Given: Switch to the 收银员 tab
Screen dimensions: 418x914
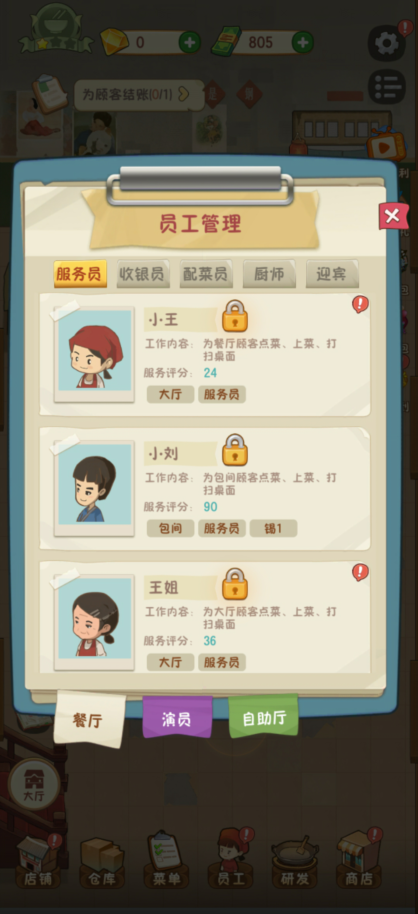Looking at the screenshot, I should (143, 274).
